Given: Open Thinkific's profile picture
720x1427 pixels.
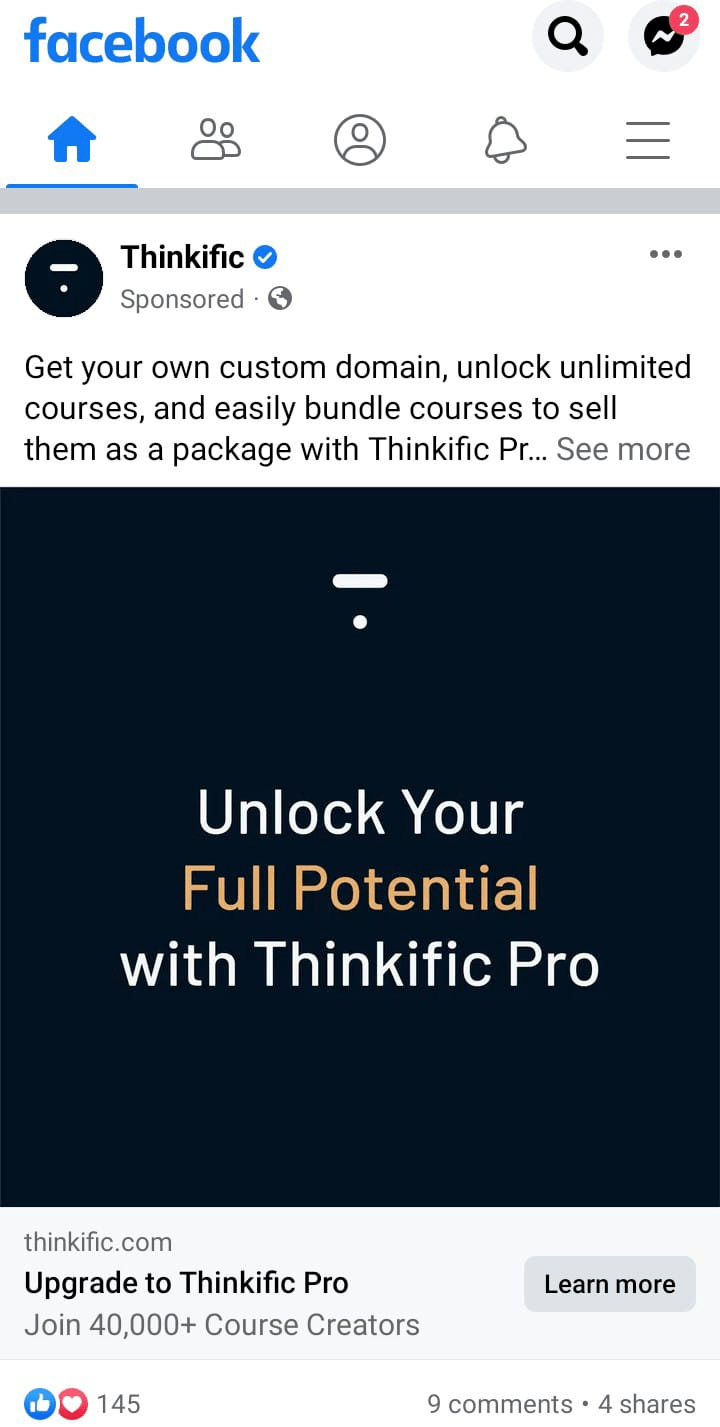Looking at the screenshot, I should 64,278.
